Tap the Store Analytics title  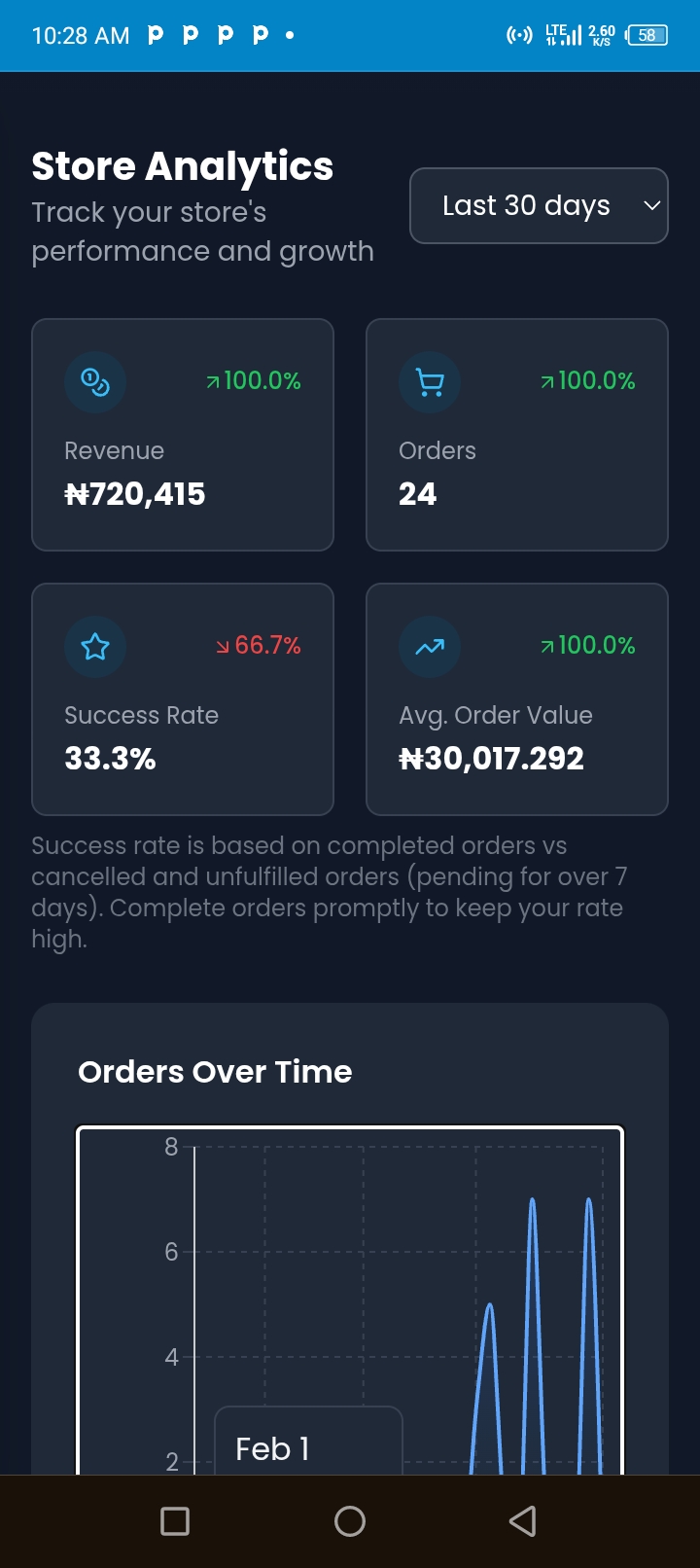(x=183, y=165)
